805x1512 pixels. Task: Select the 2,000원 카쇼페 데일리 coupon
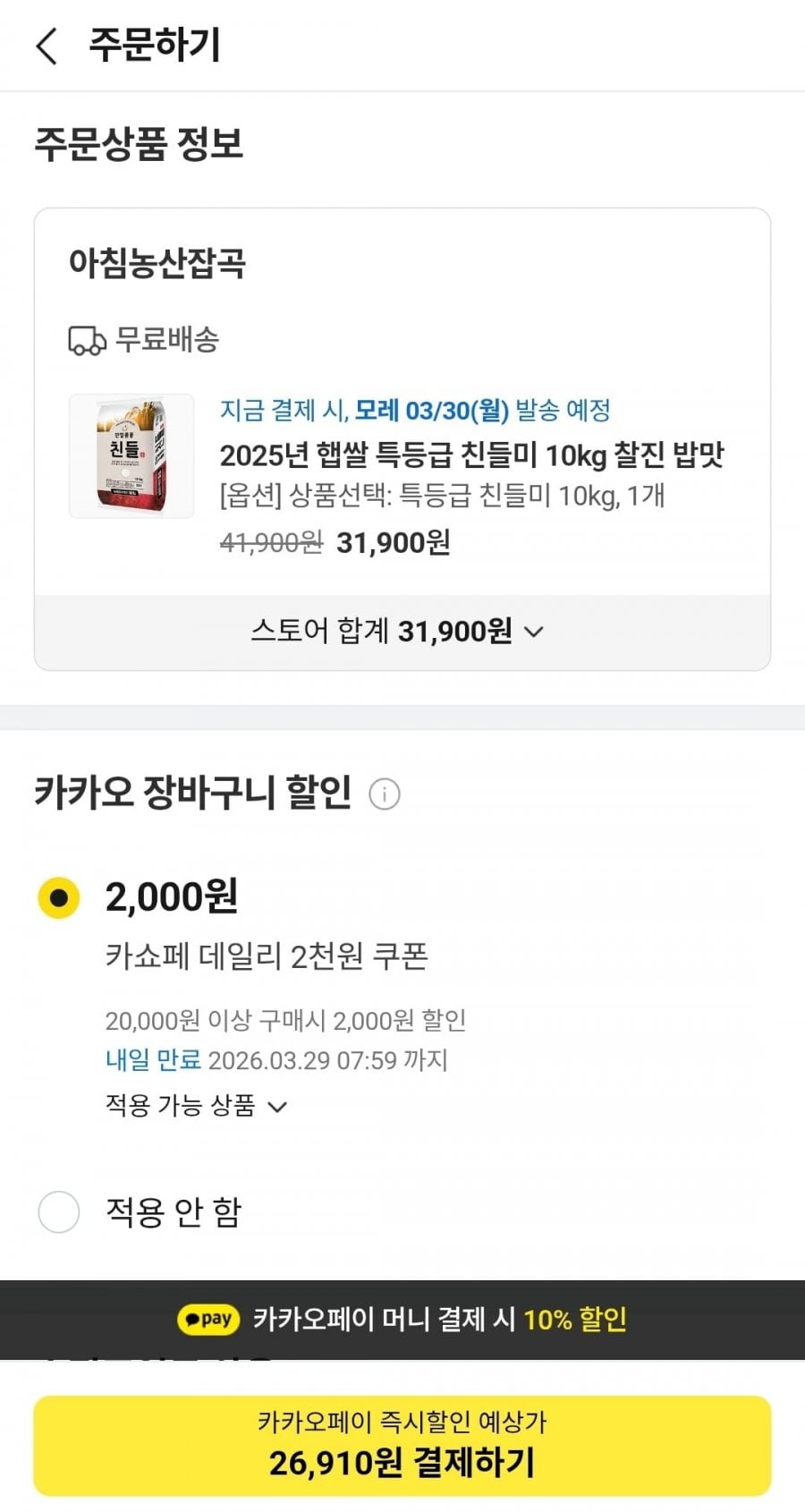coord(59,897)
